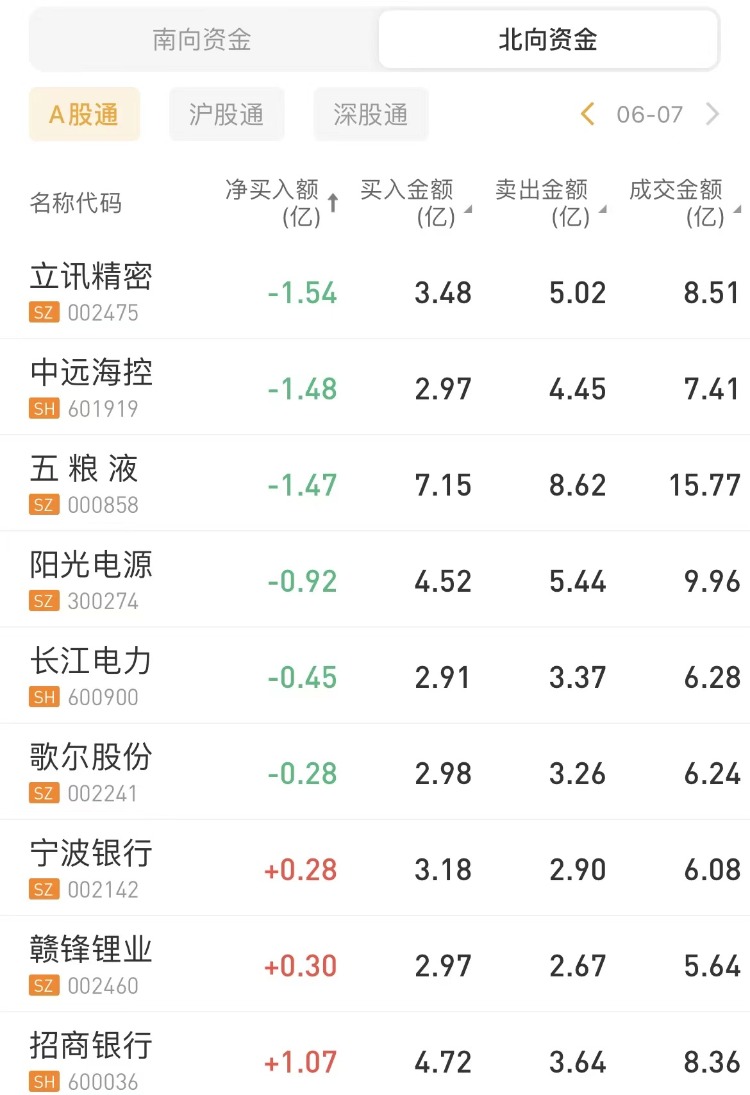Switch to the 南向资金 tab

pos(202,40)
